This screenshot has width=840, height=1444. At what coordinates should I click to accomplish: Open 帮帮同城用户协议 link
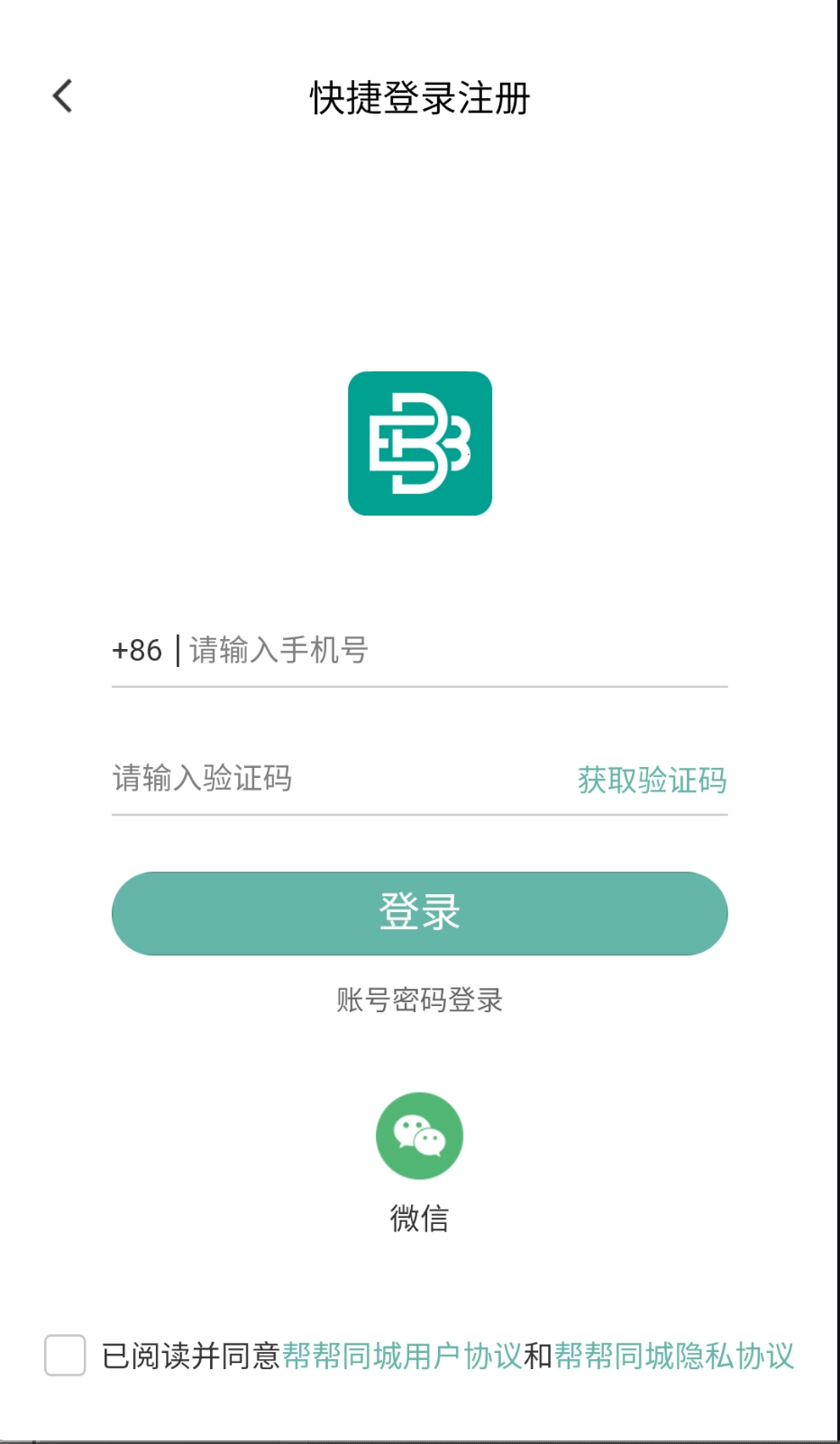405,1352
